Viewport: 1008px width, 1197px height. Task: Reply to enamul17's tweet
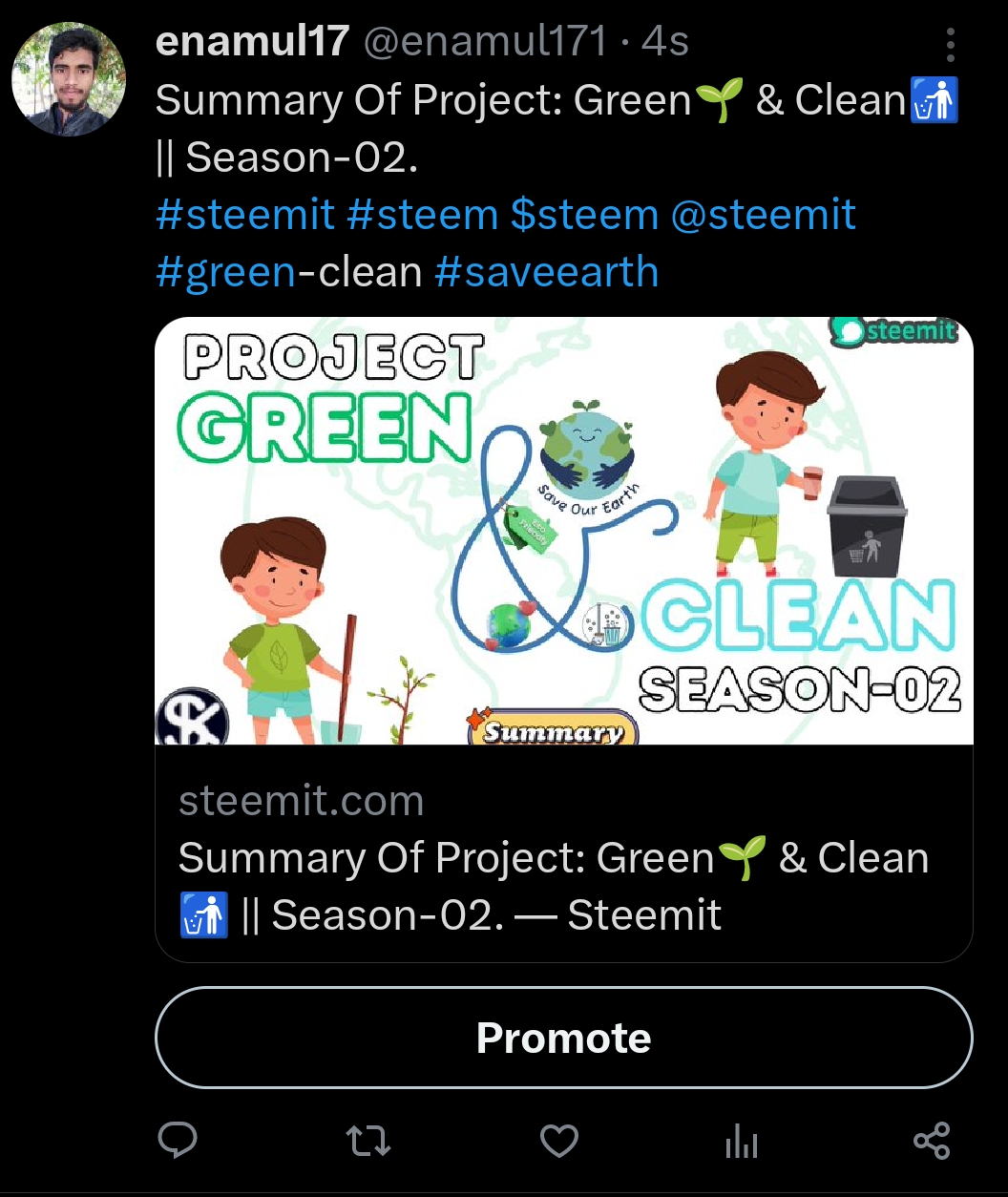[178, 1140]
